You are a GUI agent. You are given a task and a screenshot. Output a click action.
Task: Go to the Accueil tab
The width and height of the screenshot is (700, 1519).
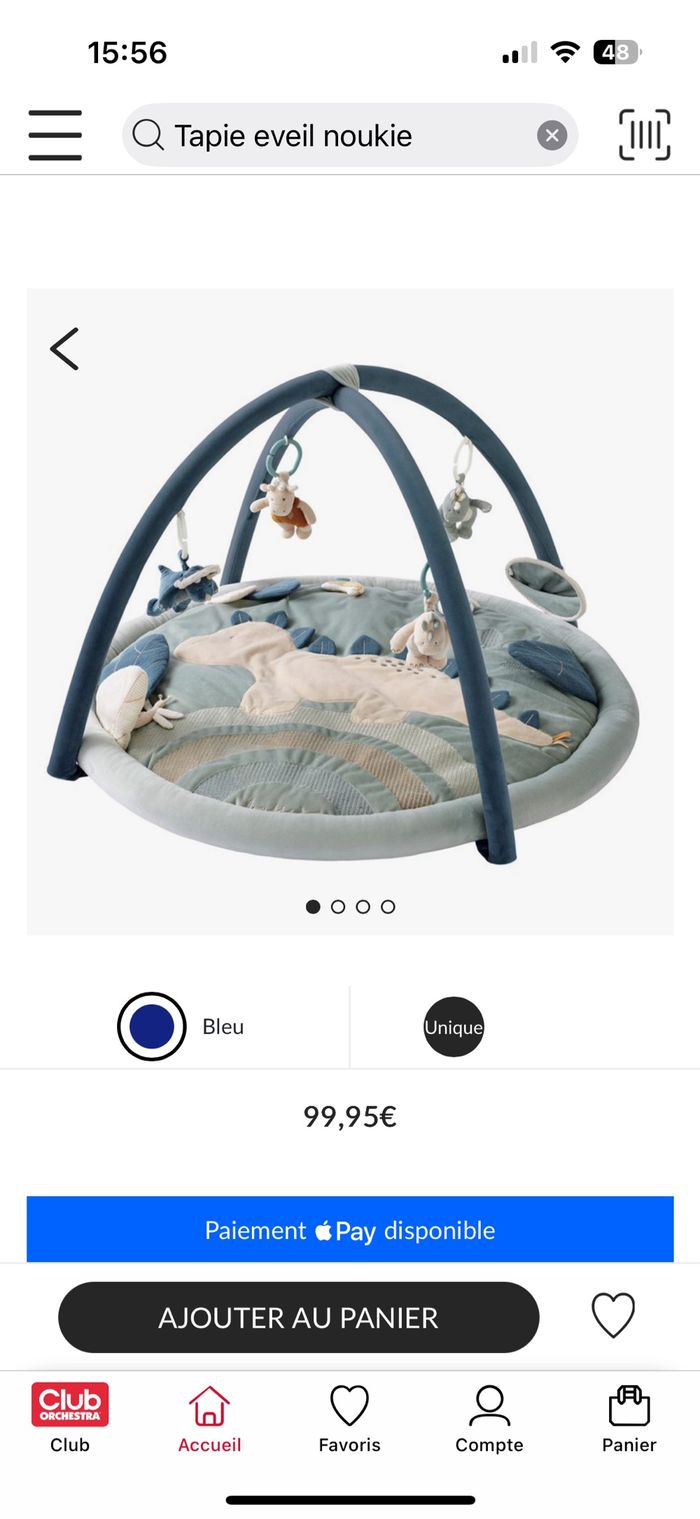pyautogui.click(x=210, y=1418)
